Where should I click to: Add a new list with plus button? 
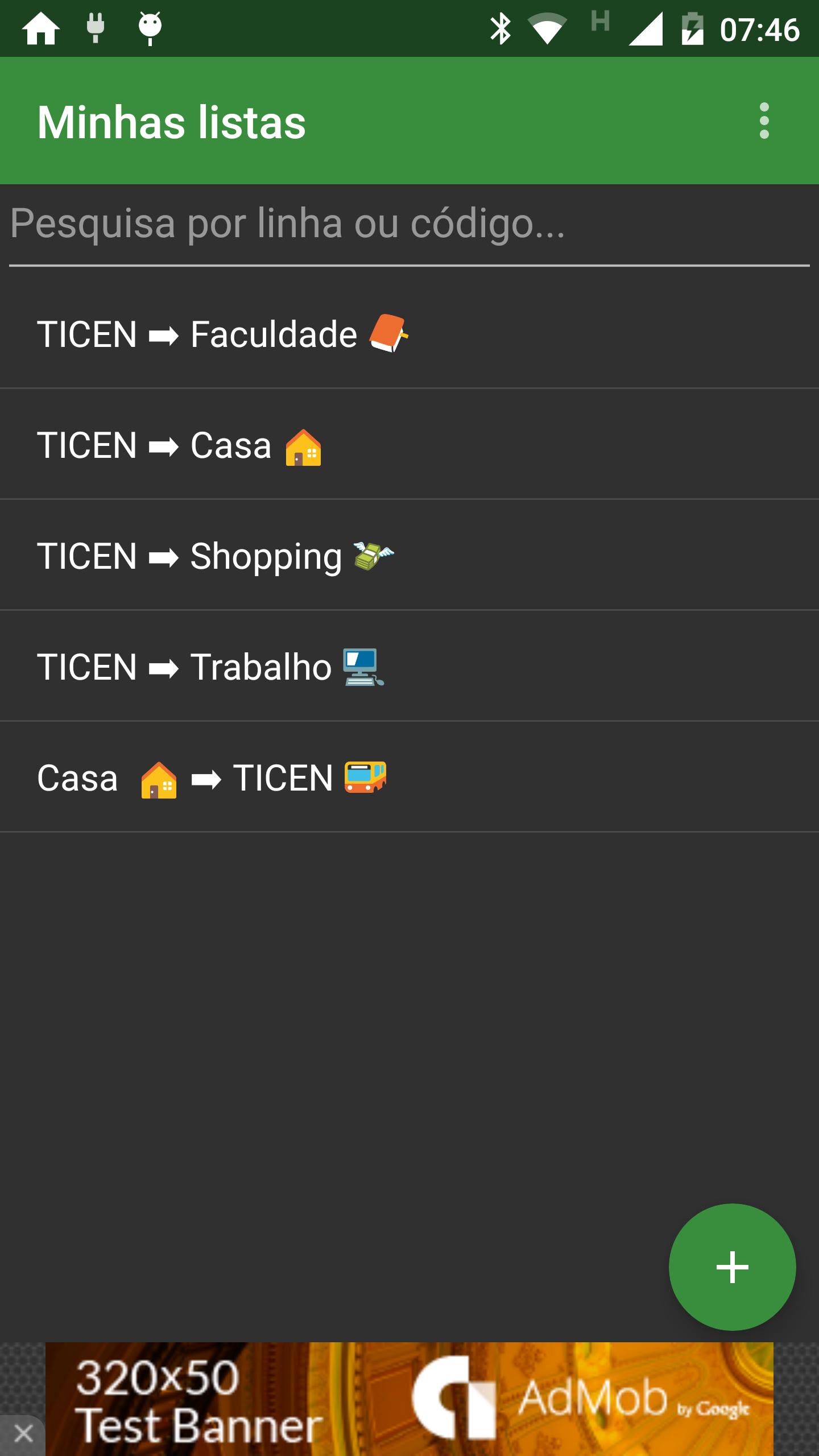(x=732, y=1267)
